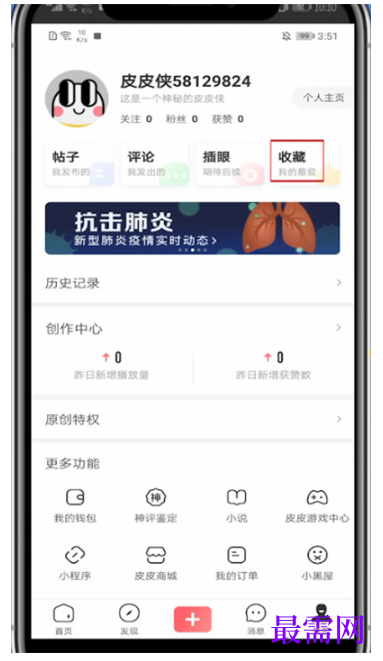Open 皮皮商城 shop

point(156,564)
